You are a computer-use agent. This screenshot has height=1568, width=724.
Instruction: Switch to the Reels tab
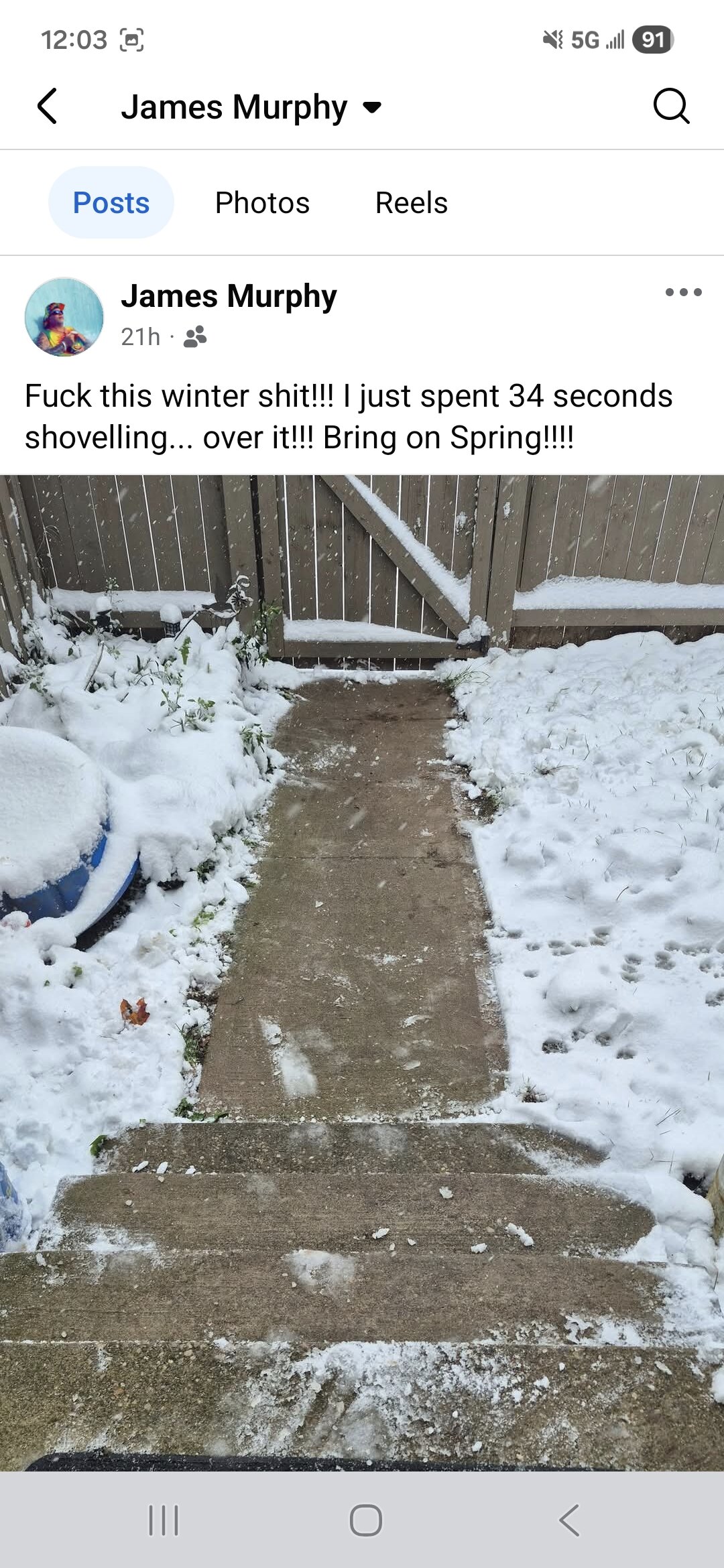(411, 202)
